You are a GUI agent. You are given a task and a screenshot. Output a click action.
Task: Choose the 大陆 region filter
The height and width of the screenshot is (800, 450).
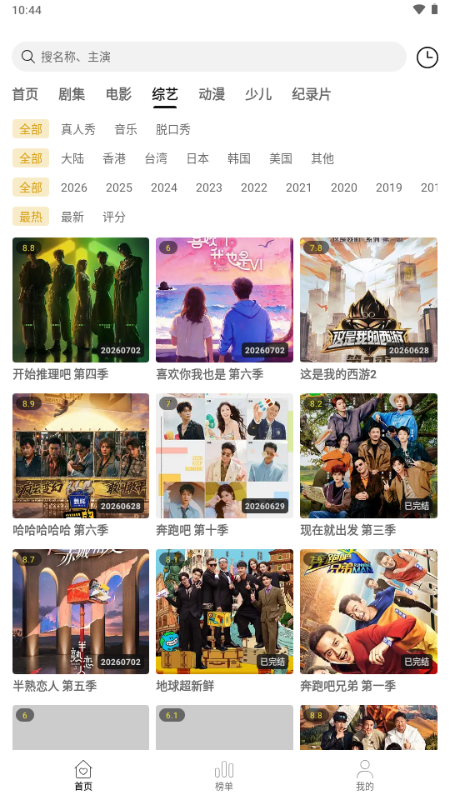72,158
